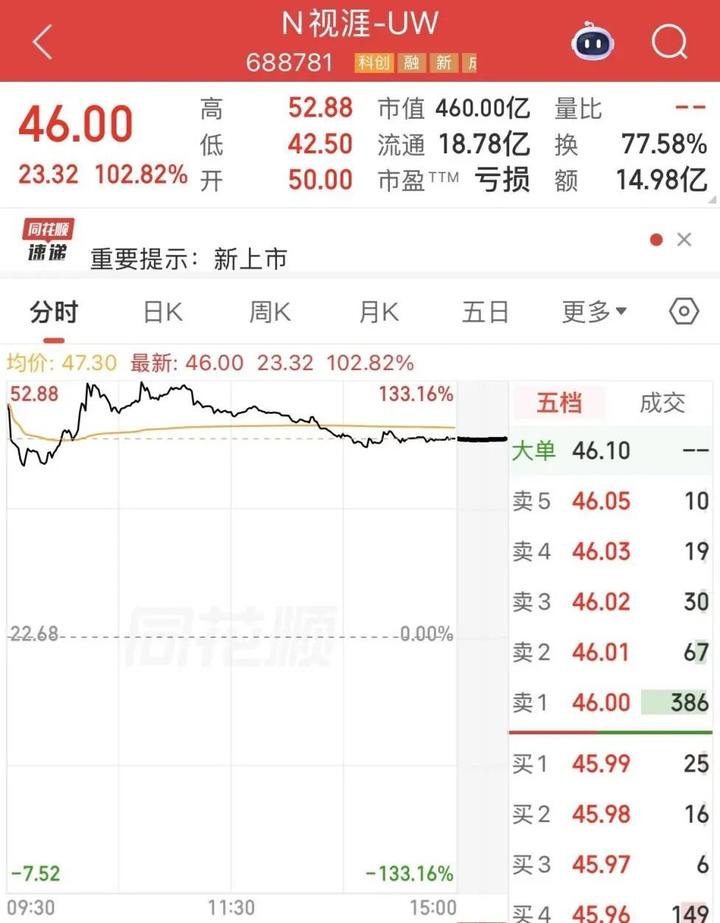Switch to the 五日 chart tab
720x923 pixels.
coord(485,312)
